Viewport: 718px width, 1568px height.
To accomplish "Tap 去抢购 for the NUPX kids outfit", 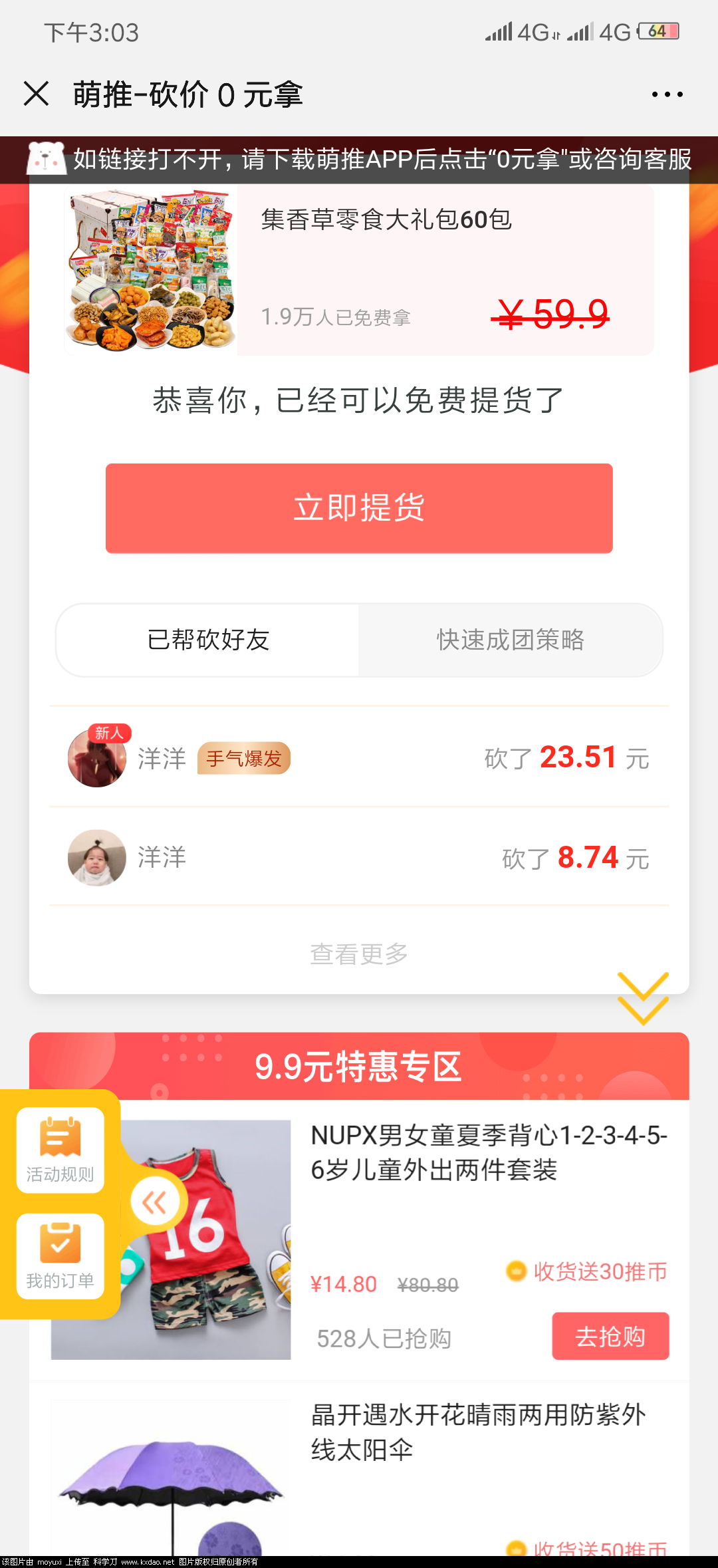I will [610, 1336].
